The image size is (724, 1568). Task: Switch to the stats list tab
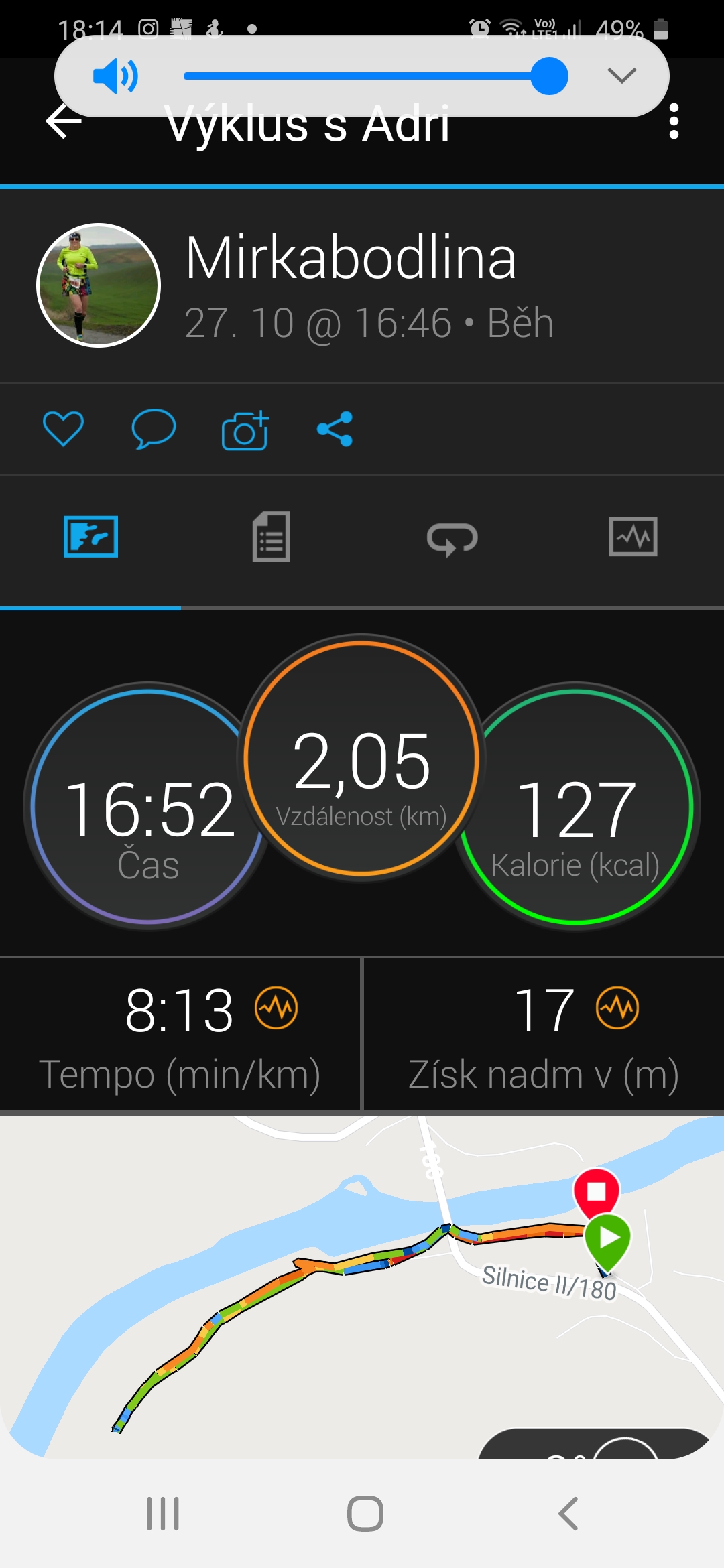(271, 537)
